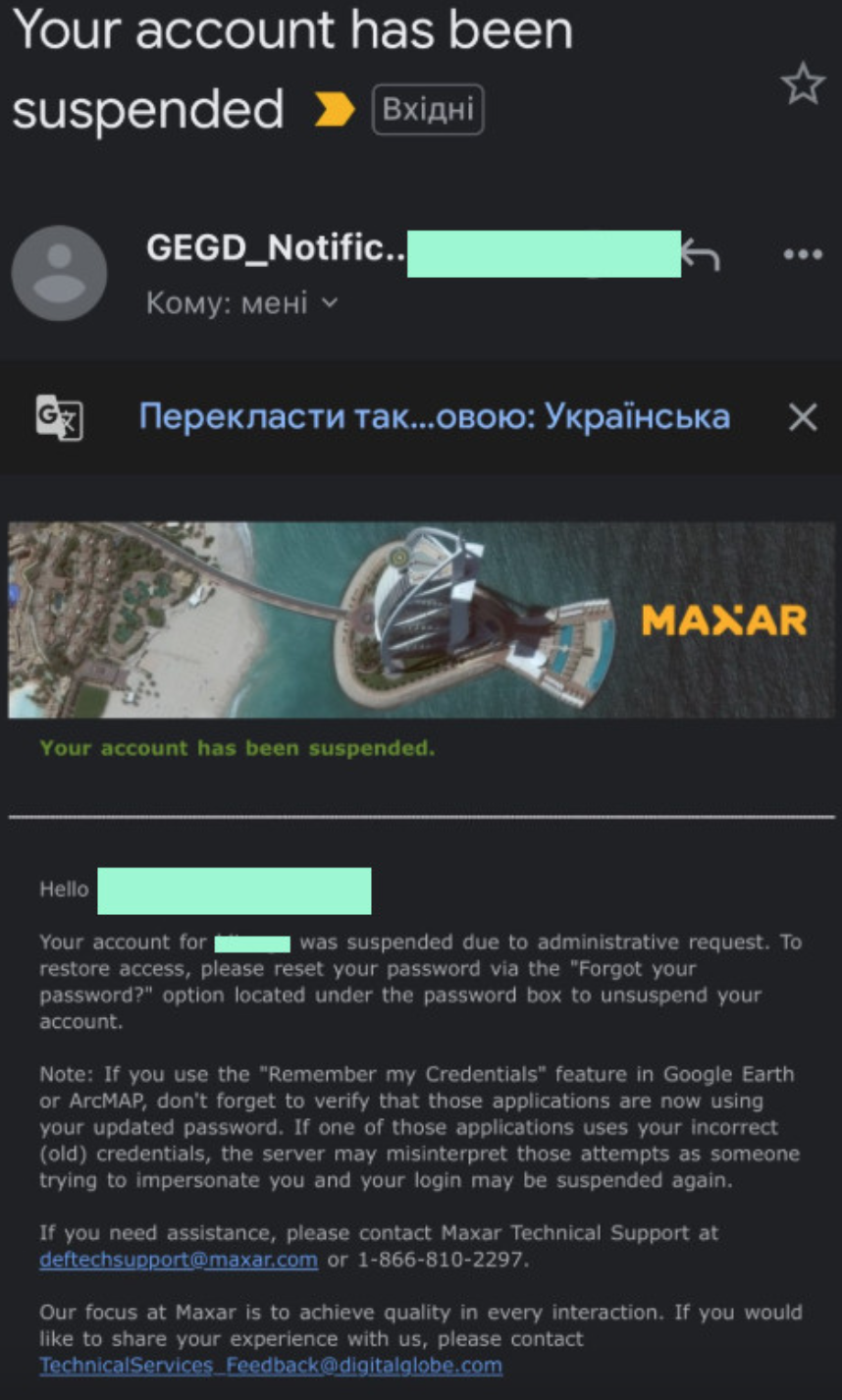The height and width of the screenshot is (1400, 842).
Task: Expand recipient details next to Кому: мені
Action: [330, 303]
